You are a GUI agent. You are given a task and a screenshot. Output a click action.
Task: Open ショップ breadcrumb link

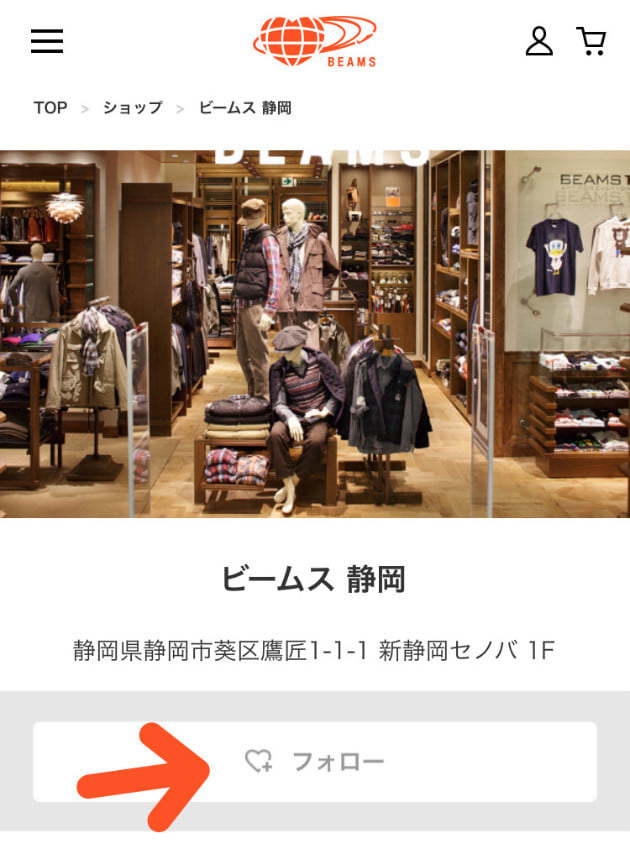click(132, 108)
